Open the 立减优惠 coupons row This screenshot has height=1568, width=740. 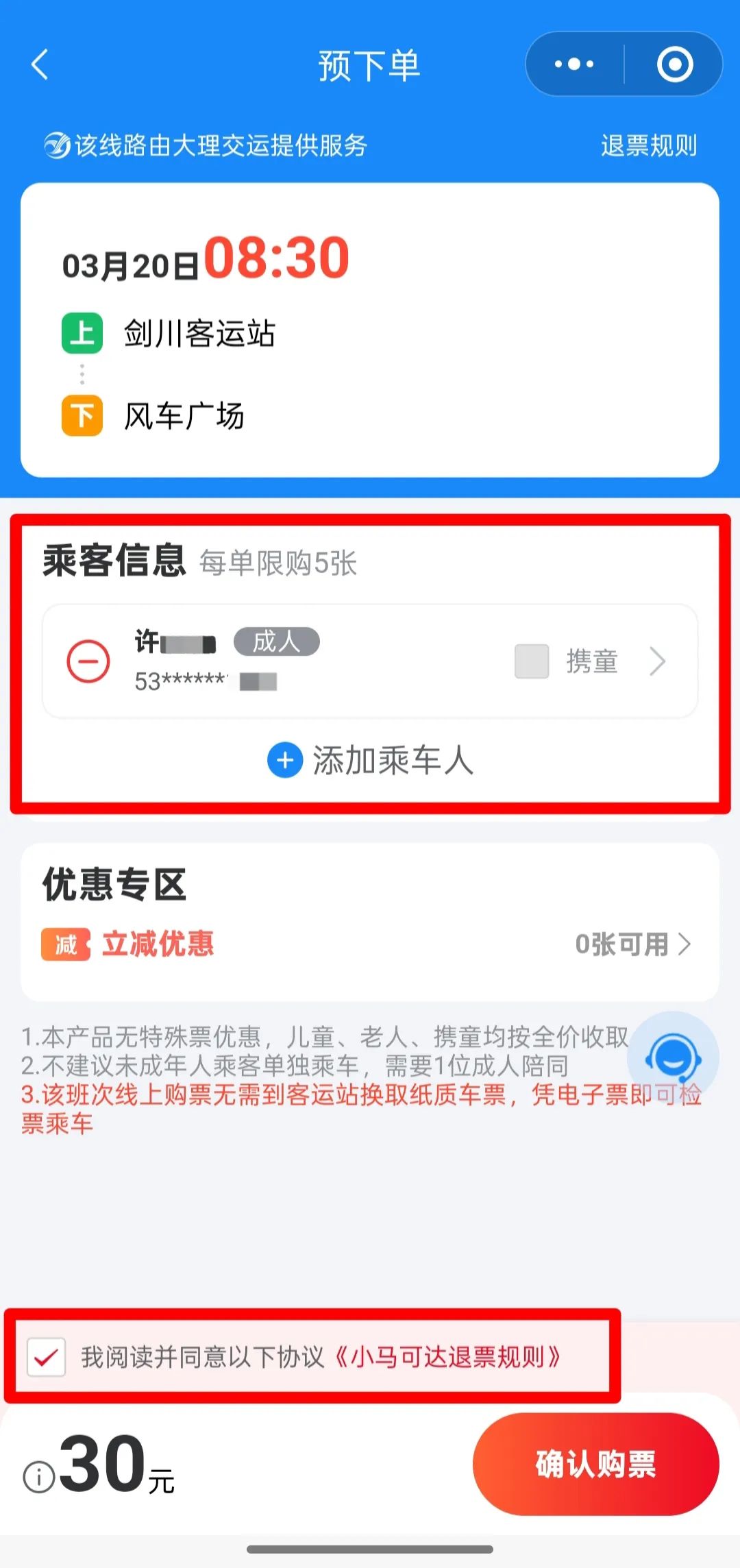pos(632,944)
